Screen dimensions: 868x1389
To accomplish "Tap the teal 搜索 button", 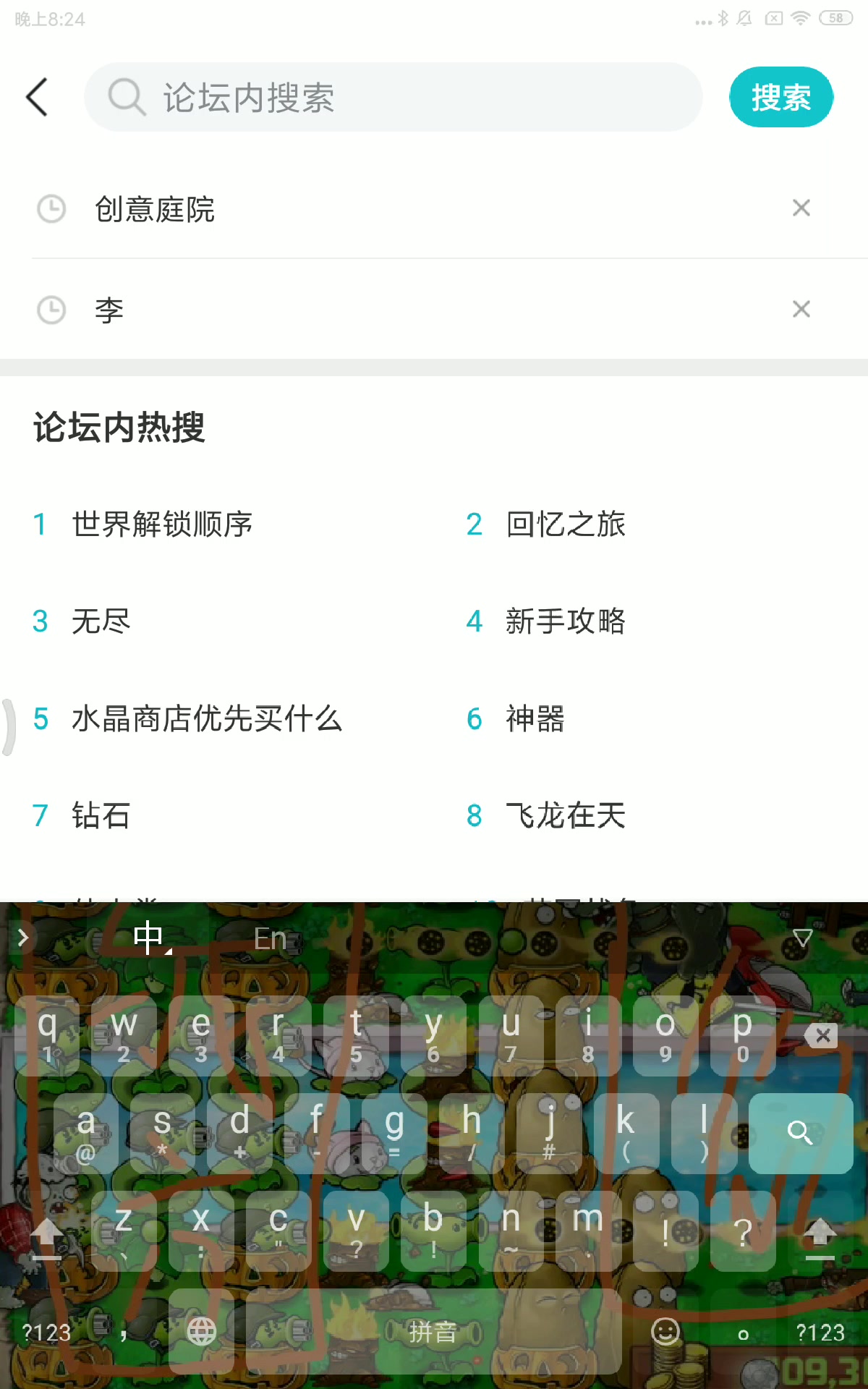I will point(780,97).
